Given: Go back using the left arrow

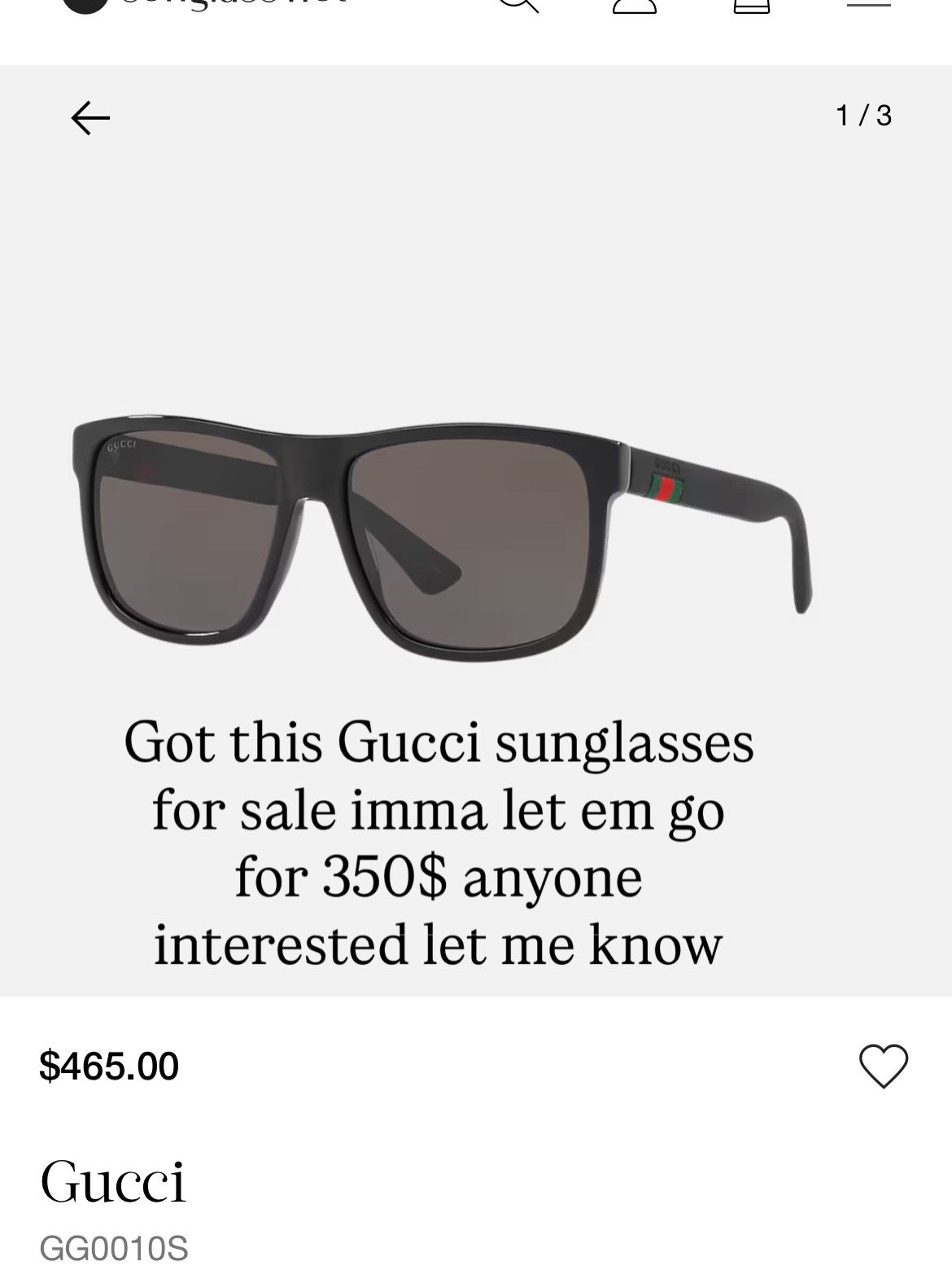Looking at the screenshot, I should point(90,119).
